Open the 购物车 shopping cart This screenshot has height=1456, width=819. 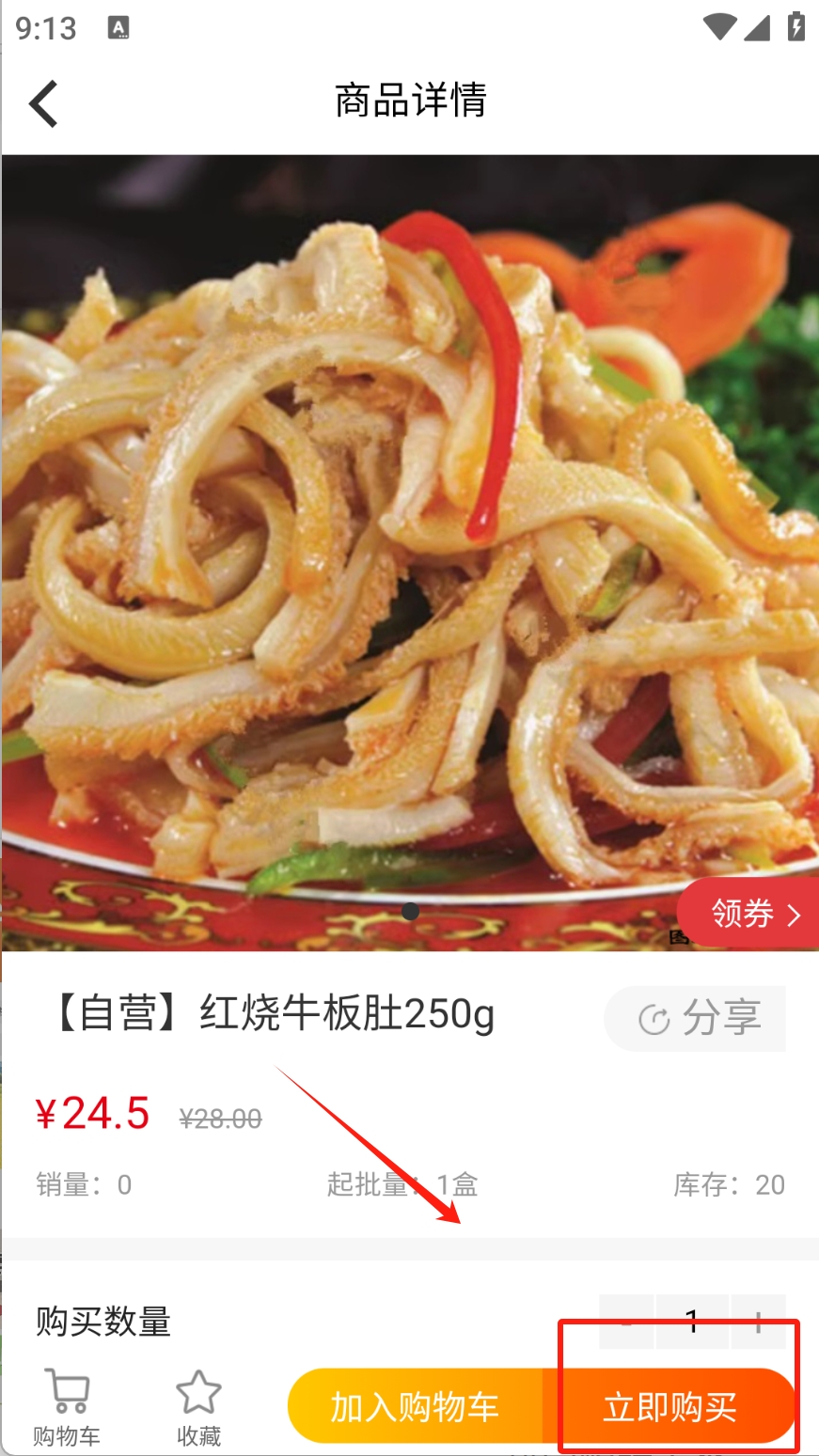(x=67, y=1407)
